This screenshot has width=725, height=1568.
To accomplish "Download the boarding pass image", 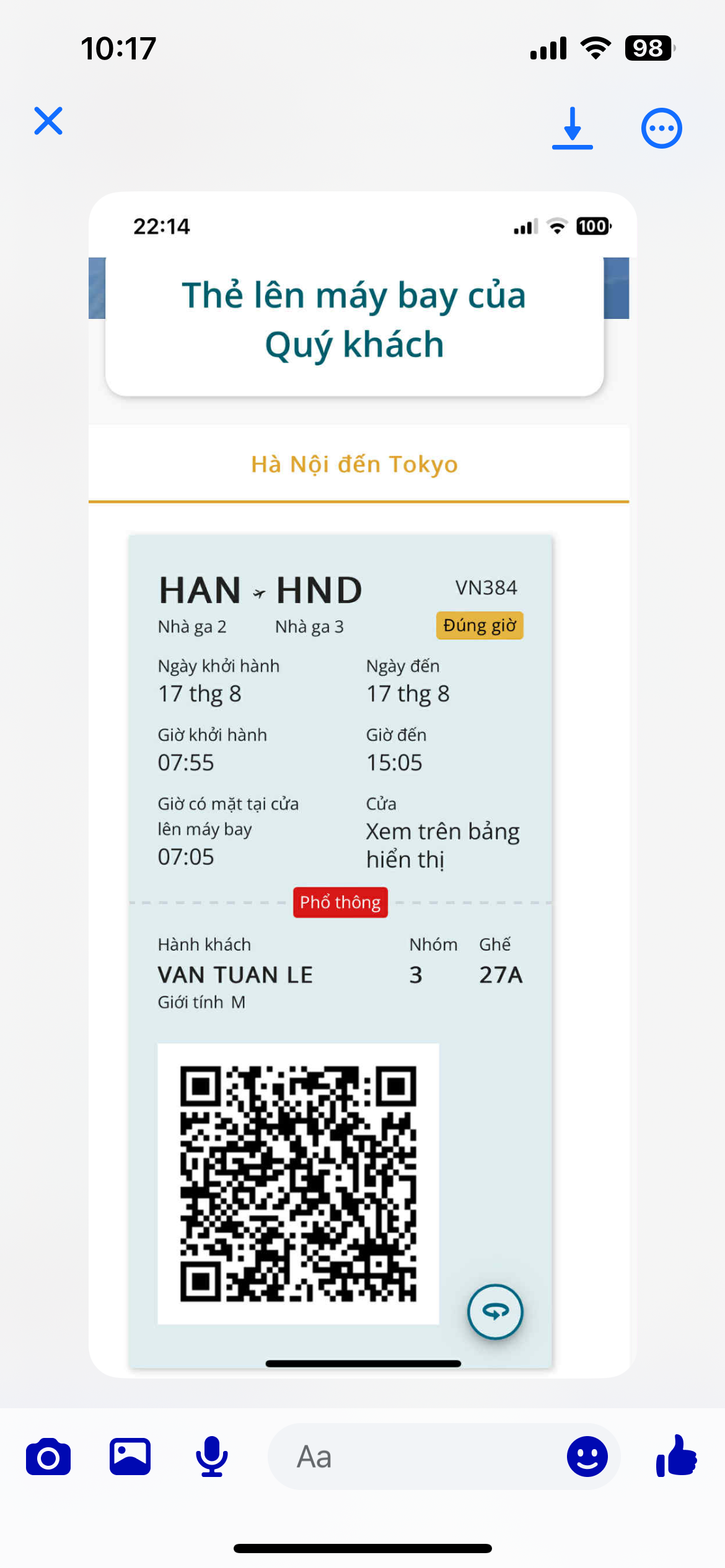I will click(572, 128).
